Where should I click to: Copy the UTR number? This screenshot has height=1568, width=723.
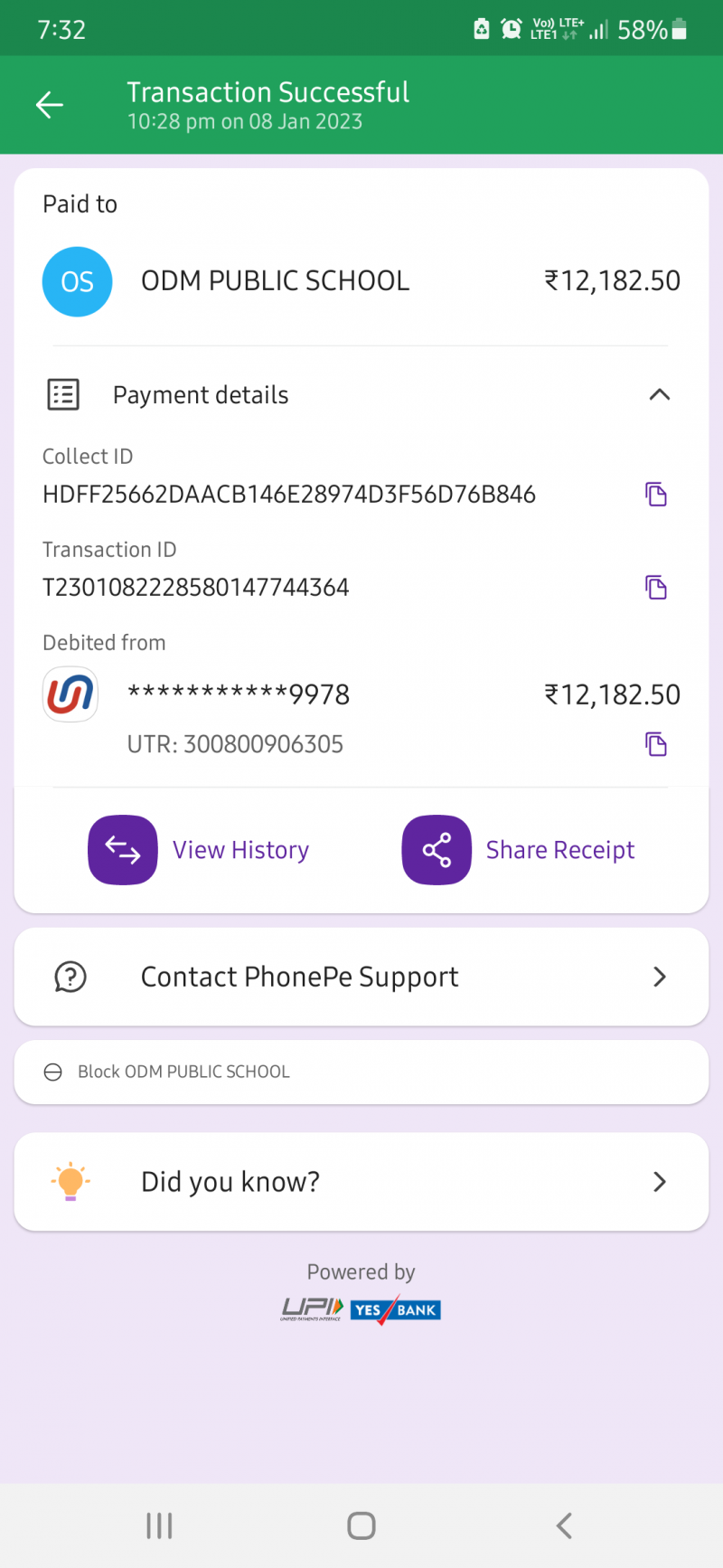[x=655, y=744]
